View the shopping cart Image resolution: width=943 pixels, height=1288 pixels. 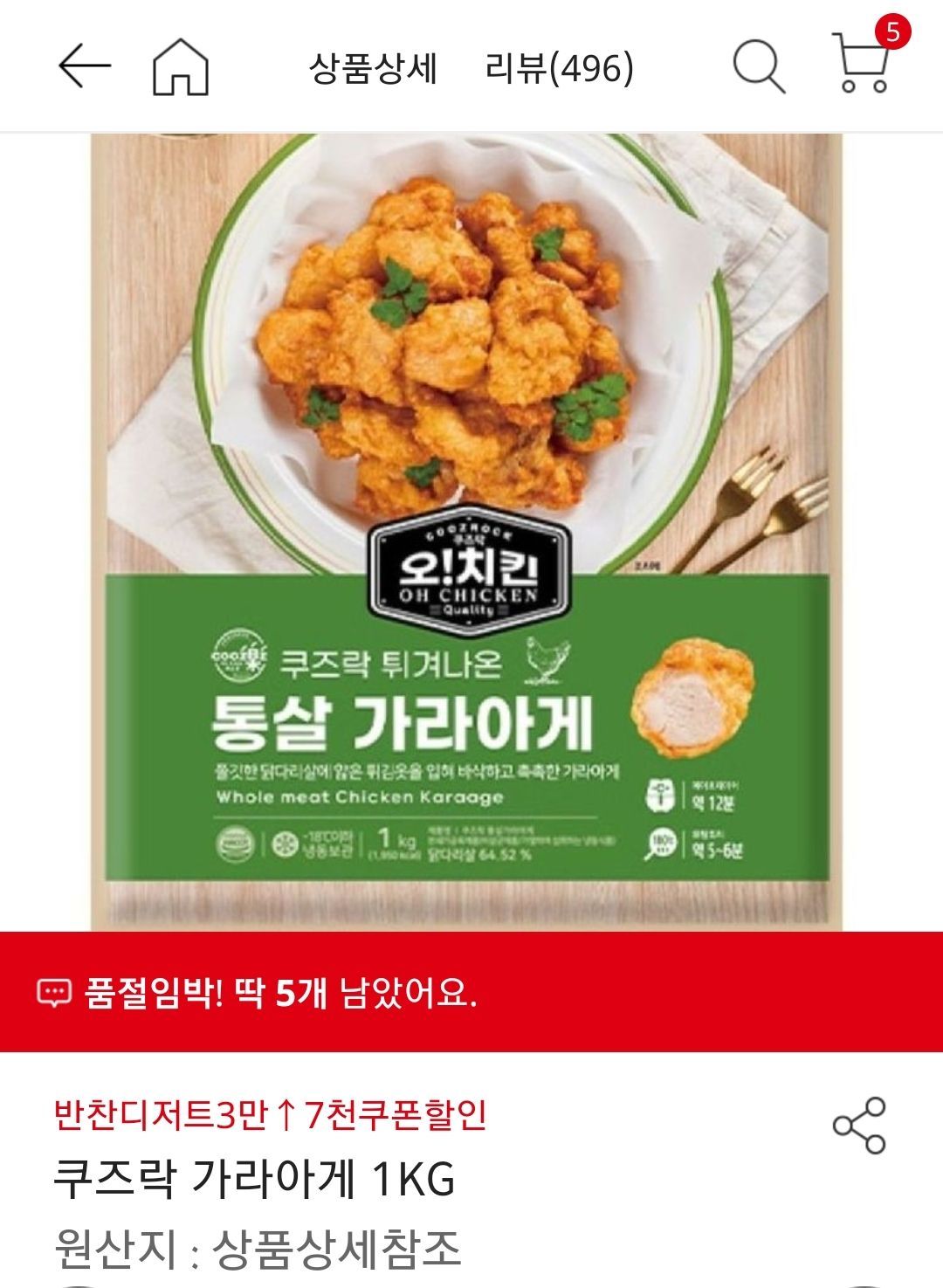[863, 63]
